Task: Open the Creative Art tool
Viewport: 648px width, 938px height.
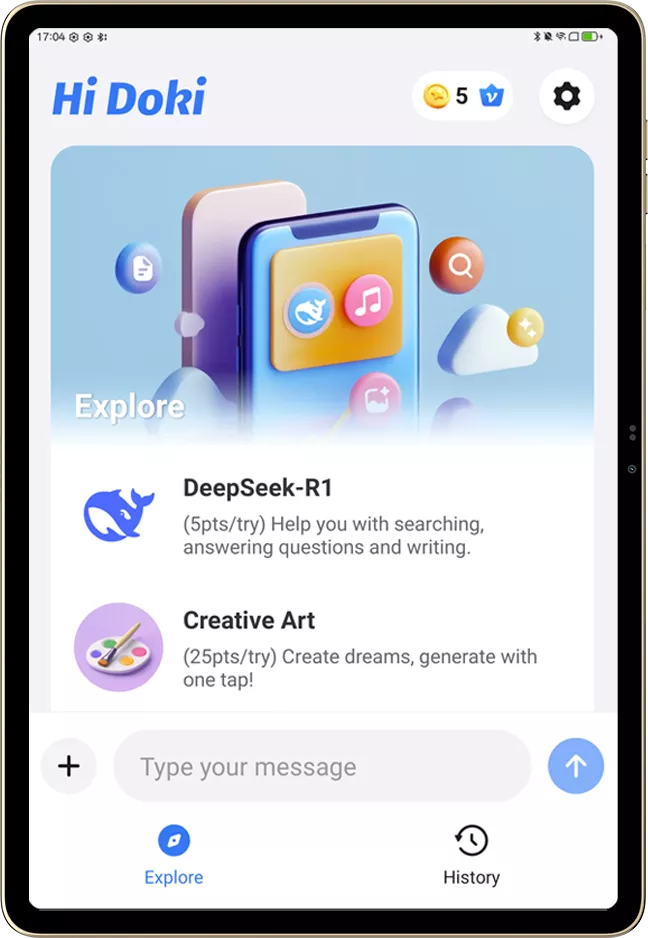Action: point(322,648)
